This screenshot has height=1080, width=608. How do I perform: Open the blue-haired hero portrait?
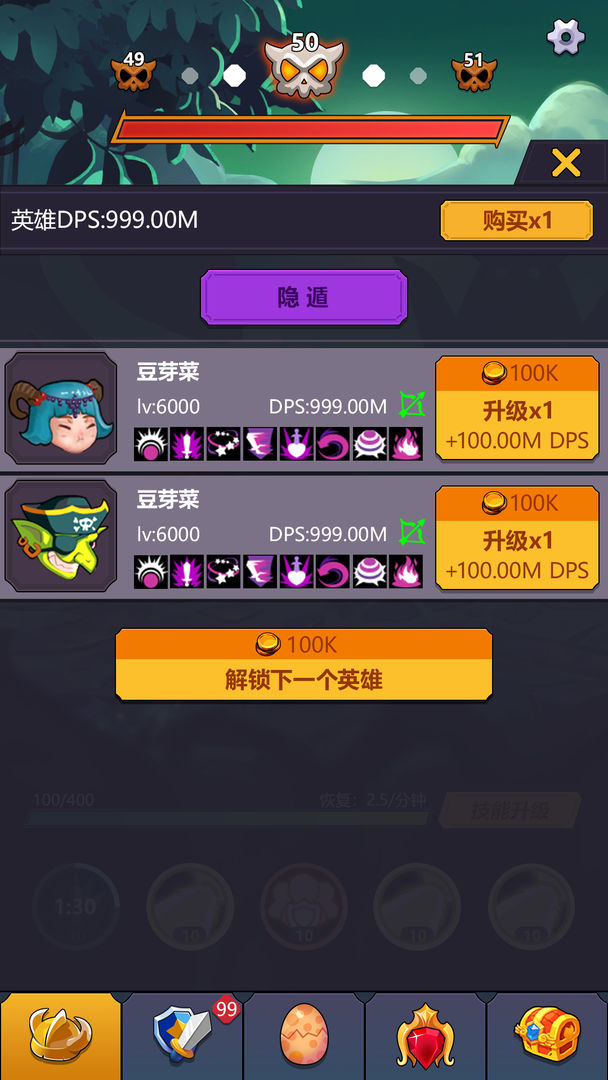(x=61, y=408)
